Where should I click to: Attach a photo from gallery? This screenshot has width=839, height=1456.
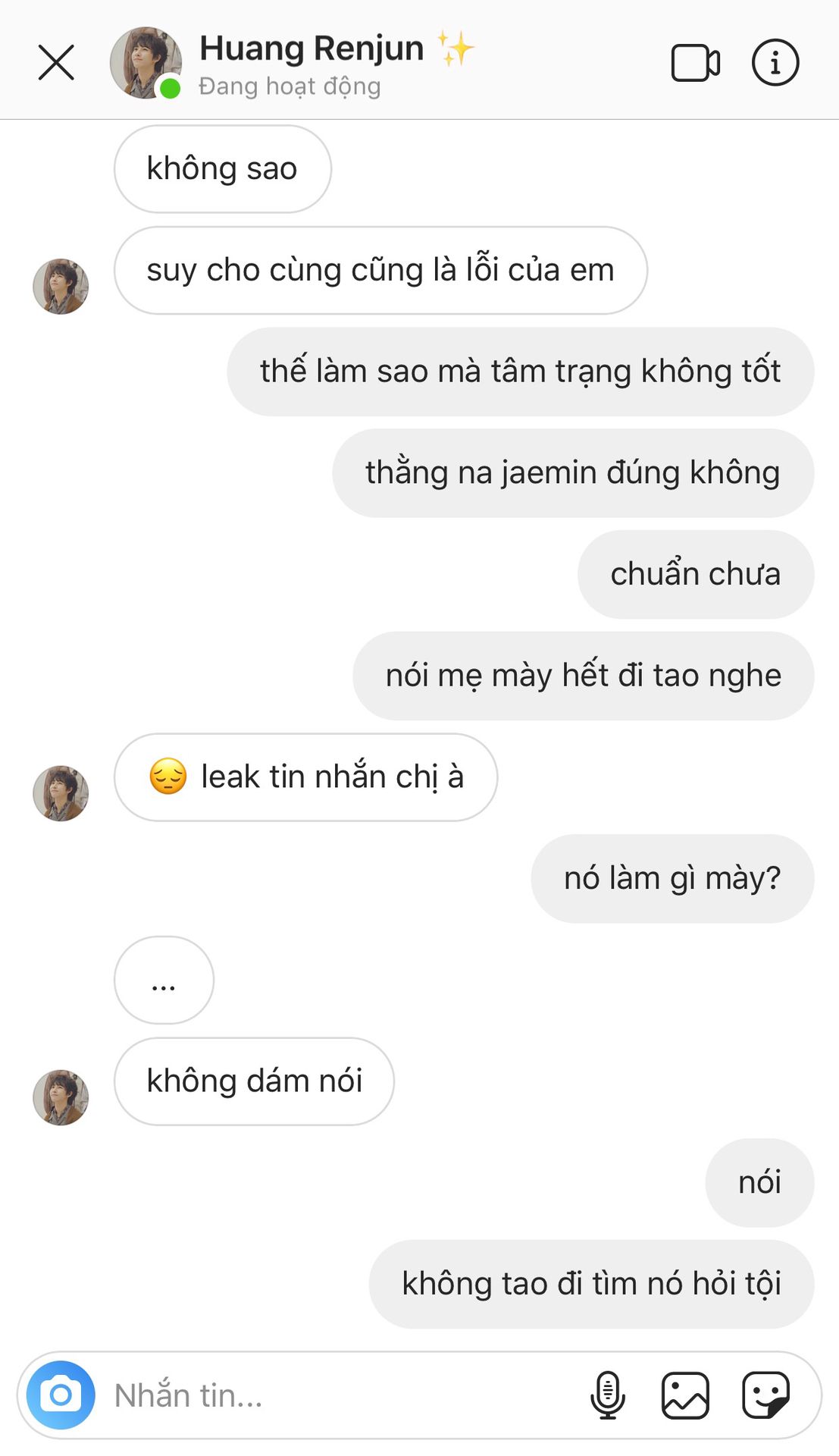pyautogui.click(x=685, y=1395)
